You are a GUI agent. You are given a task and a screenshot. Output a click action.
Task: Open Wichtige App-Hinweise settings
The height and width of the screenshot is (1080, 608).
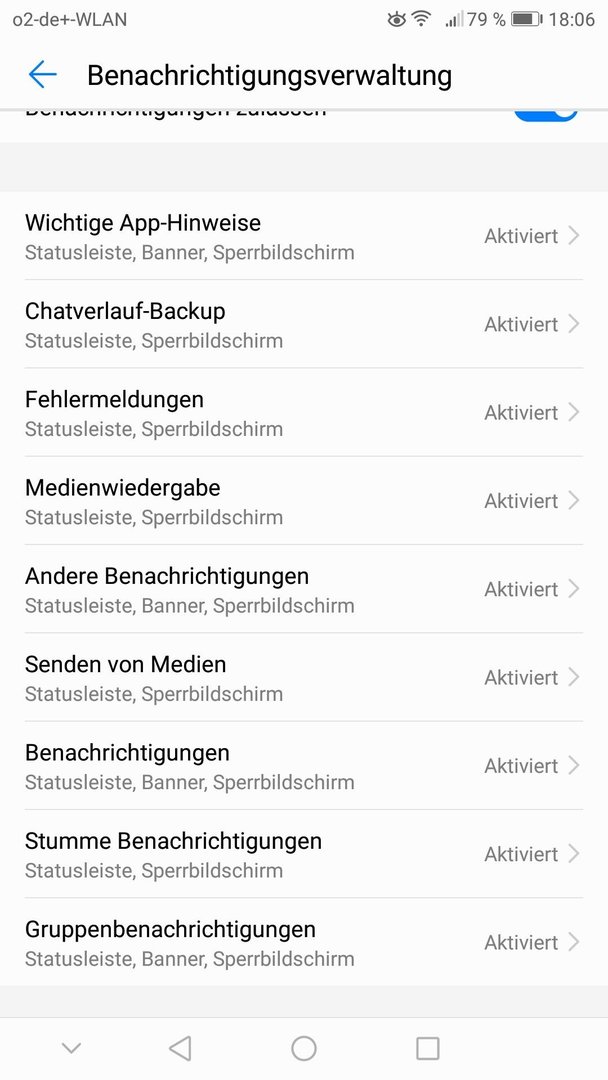coord(304,236)
